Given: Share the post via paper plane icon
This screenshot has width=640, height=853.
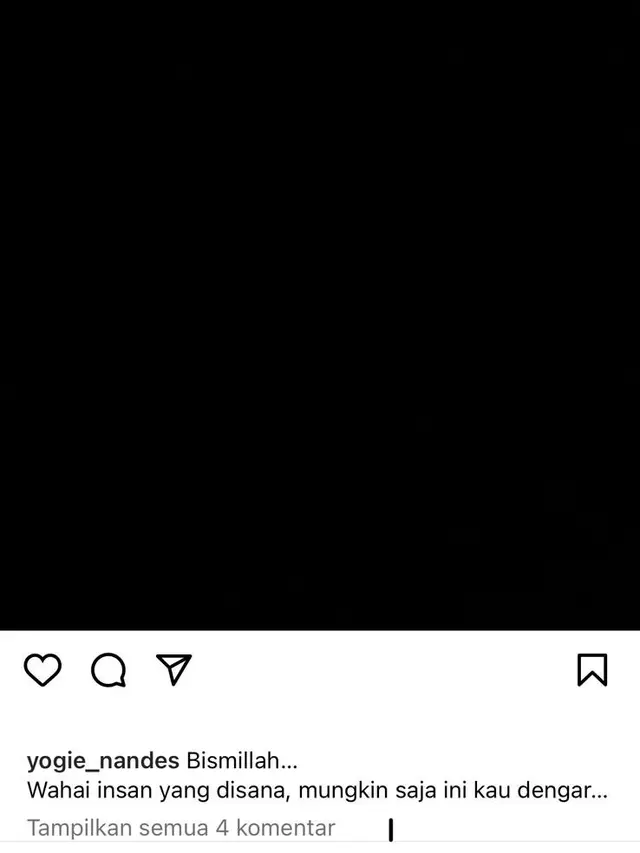Looking at the screenshot, I should click(x=174, y=670).
